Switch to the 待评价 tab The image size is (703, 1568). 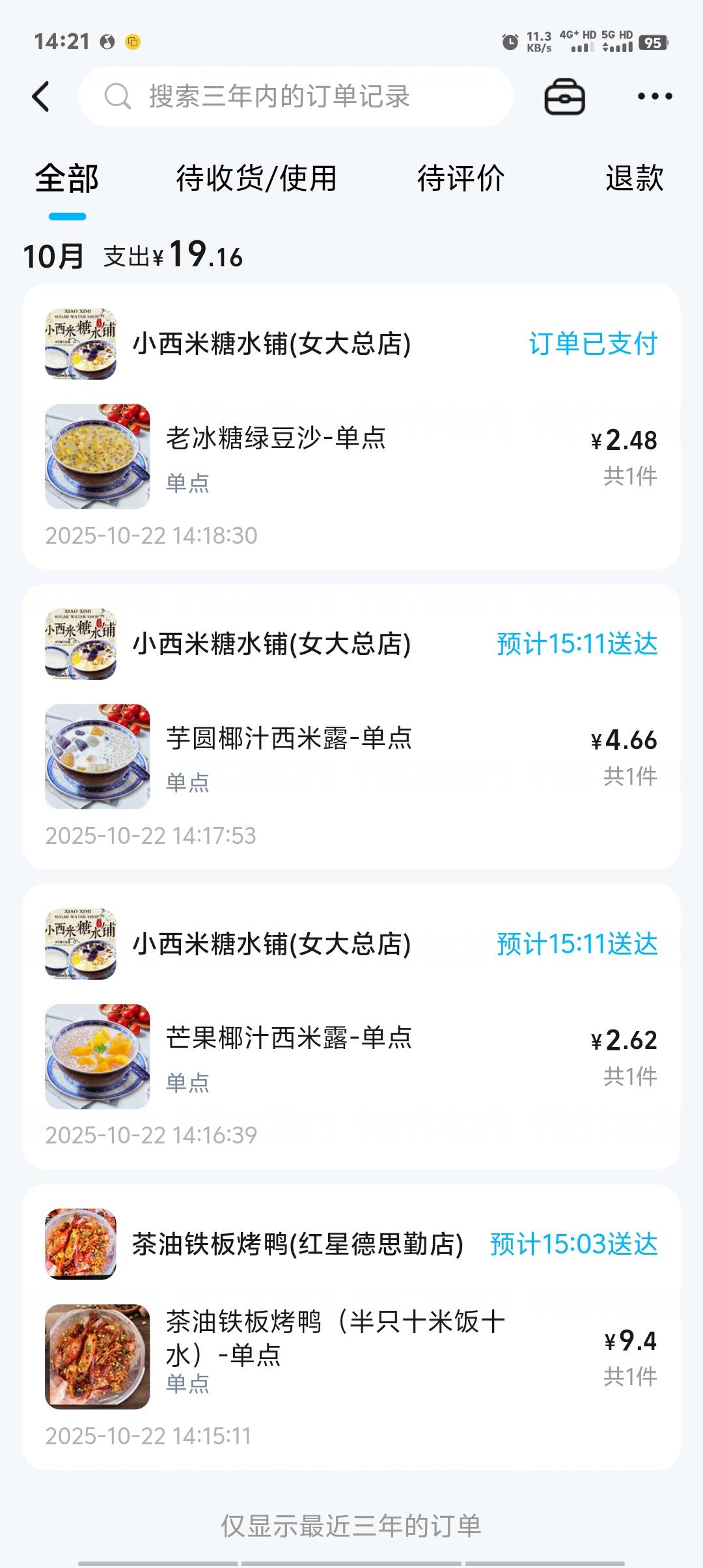[x=461, y=178]
